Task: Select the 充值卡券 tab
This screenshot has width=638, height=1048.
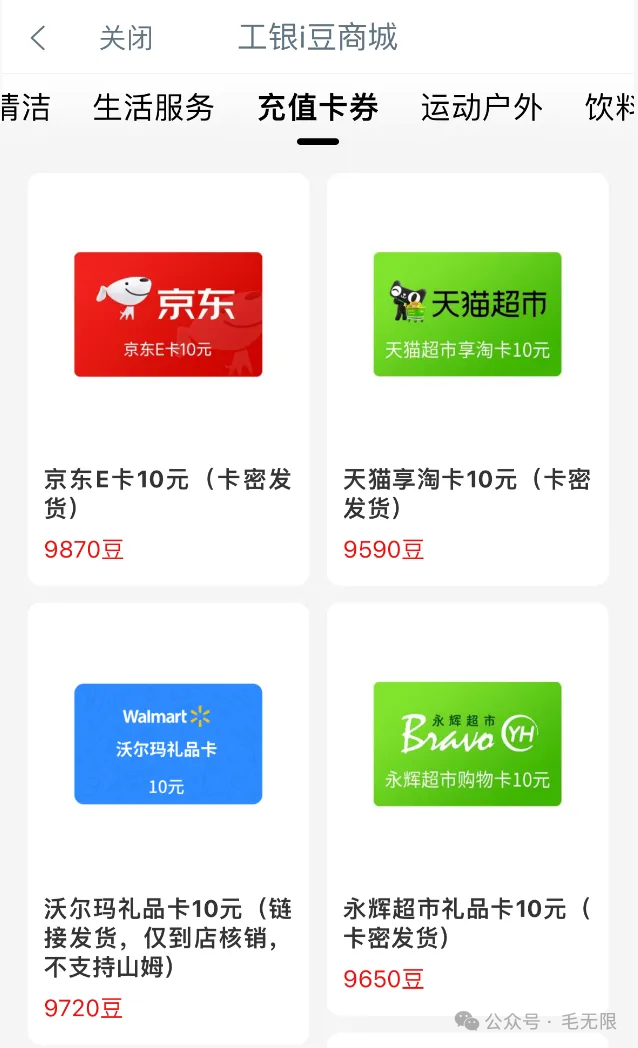Action: (317, 108)
